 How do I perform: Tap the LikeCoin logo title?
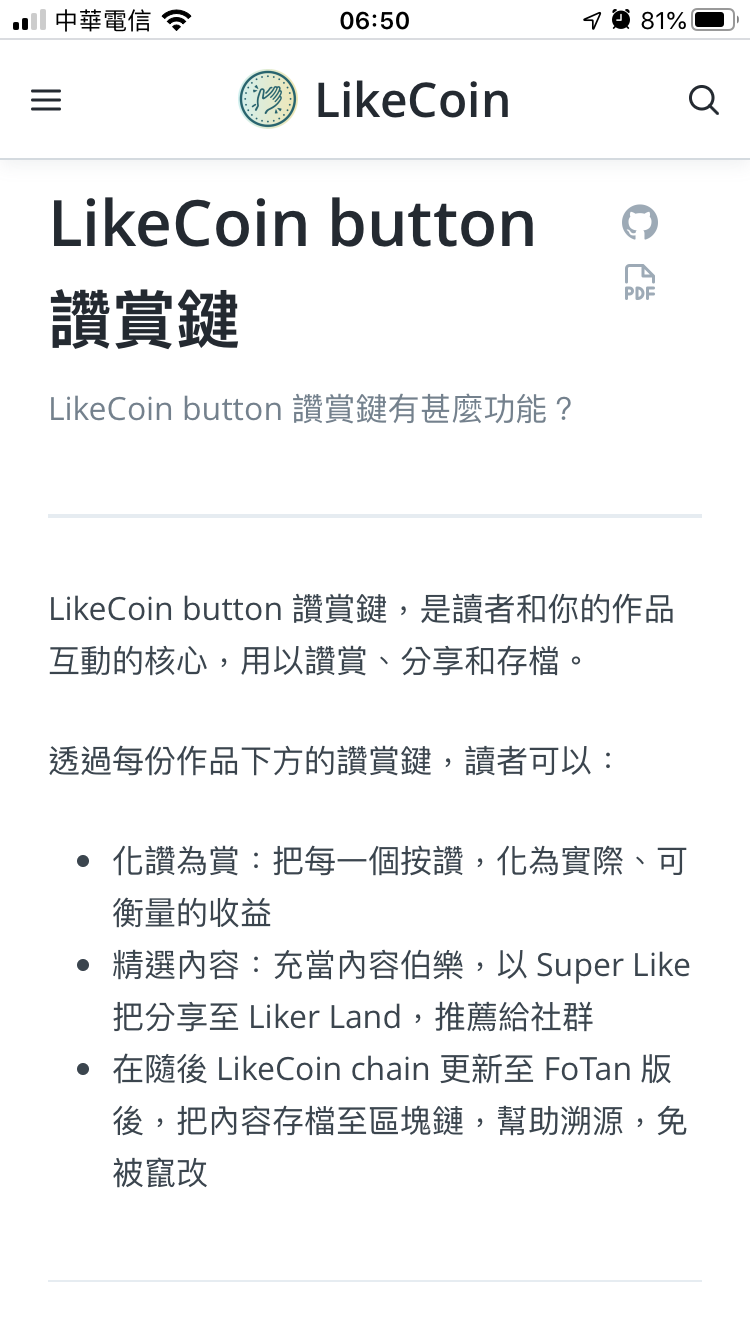tap(375, 100)
